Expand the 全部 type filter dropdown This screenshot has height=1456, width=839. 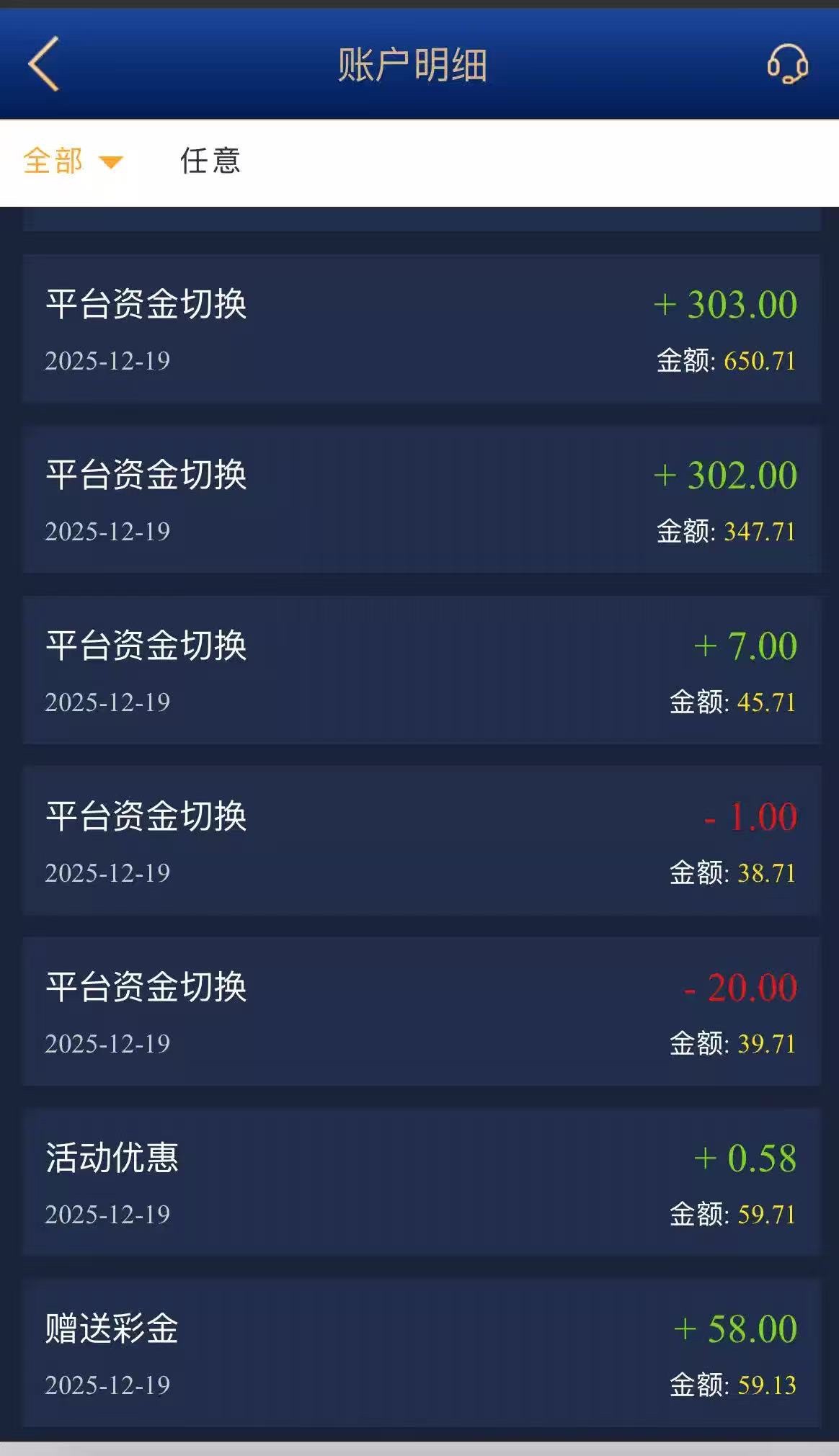click(x=72, y=161)
